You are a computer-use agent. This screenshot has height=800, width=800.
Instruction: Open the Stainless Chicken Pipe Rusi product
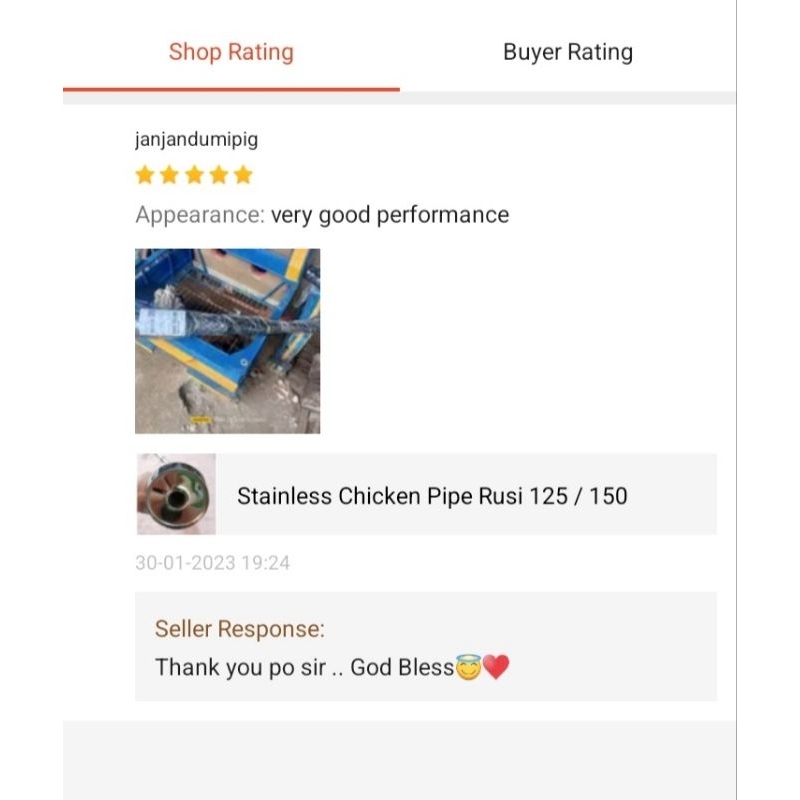(431, 495)
